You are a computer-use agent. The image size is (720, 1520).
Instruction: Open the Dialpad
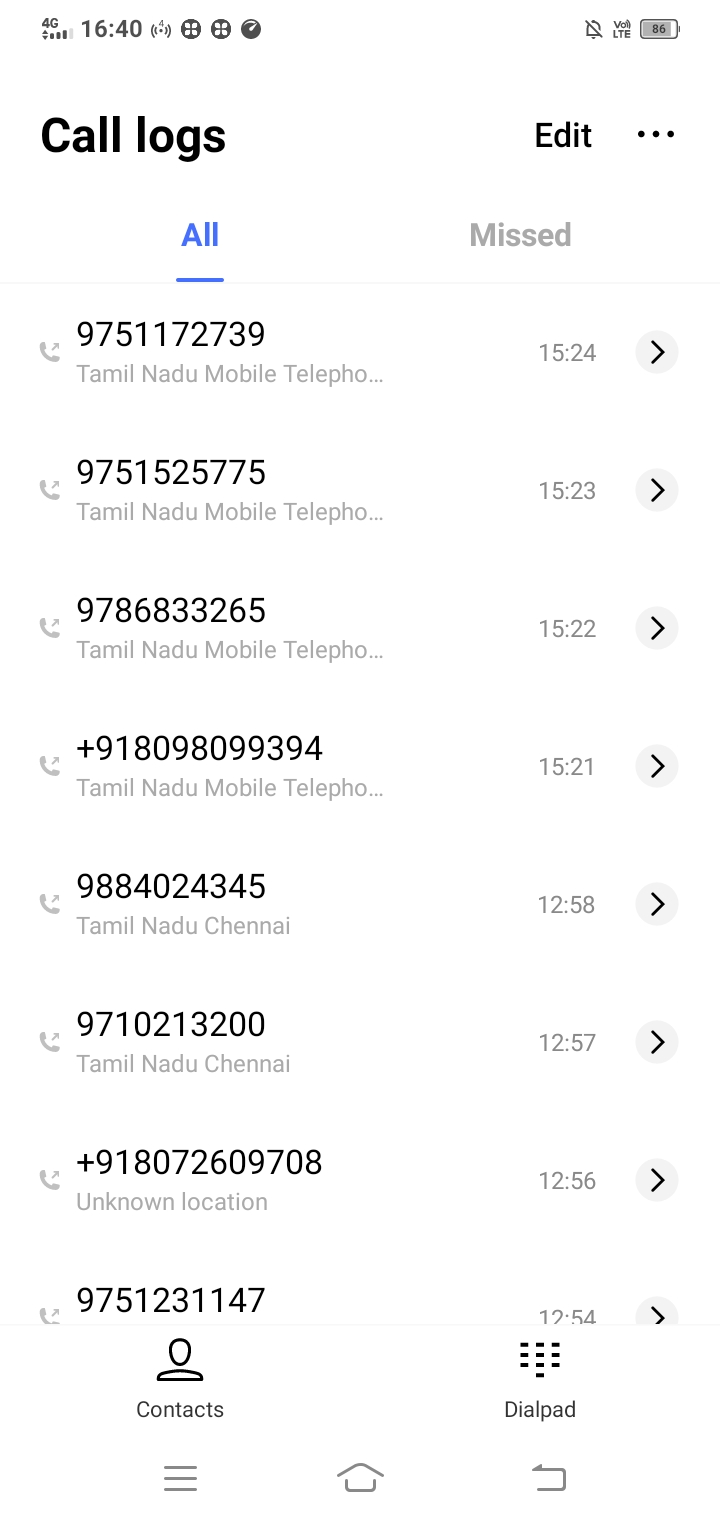(x=540, y=1380)
